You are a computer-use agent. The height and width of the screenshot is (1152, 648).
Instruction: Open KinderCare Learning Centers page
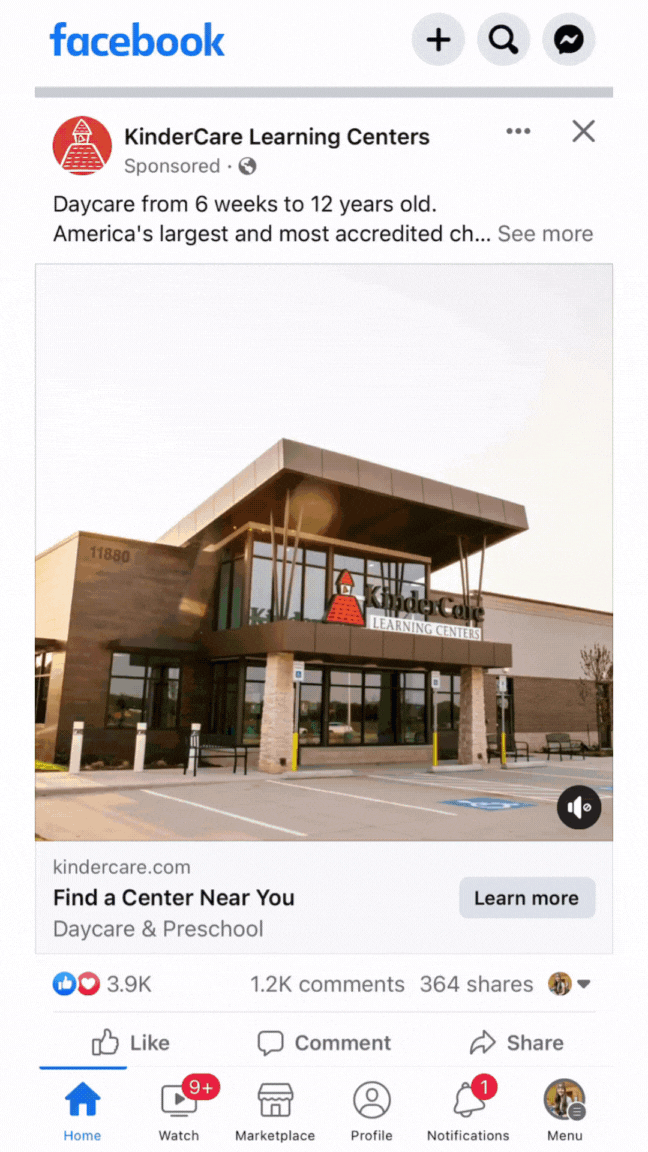click(276, 137)
